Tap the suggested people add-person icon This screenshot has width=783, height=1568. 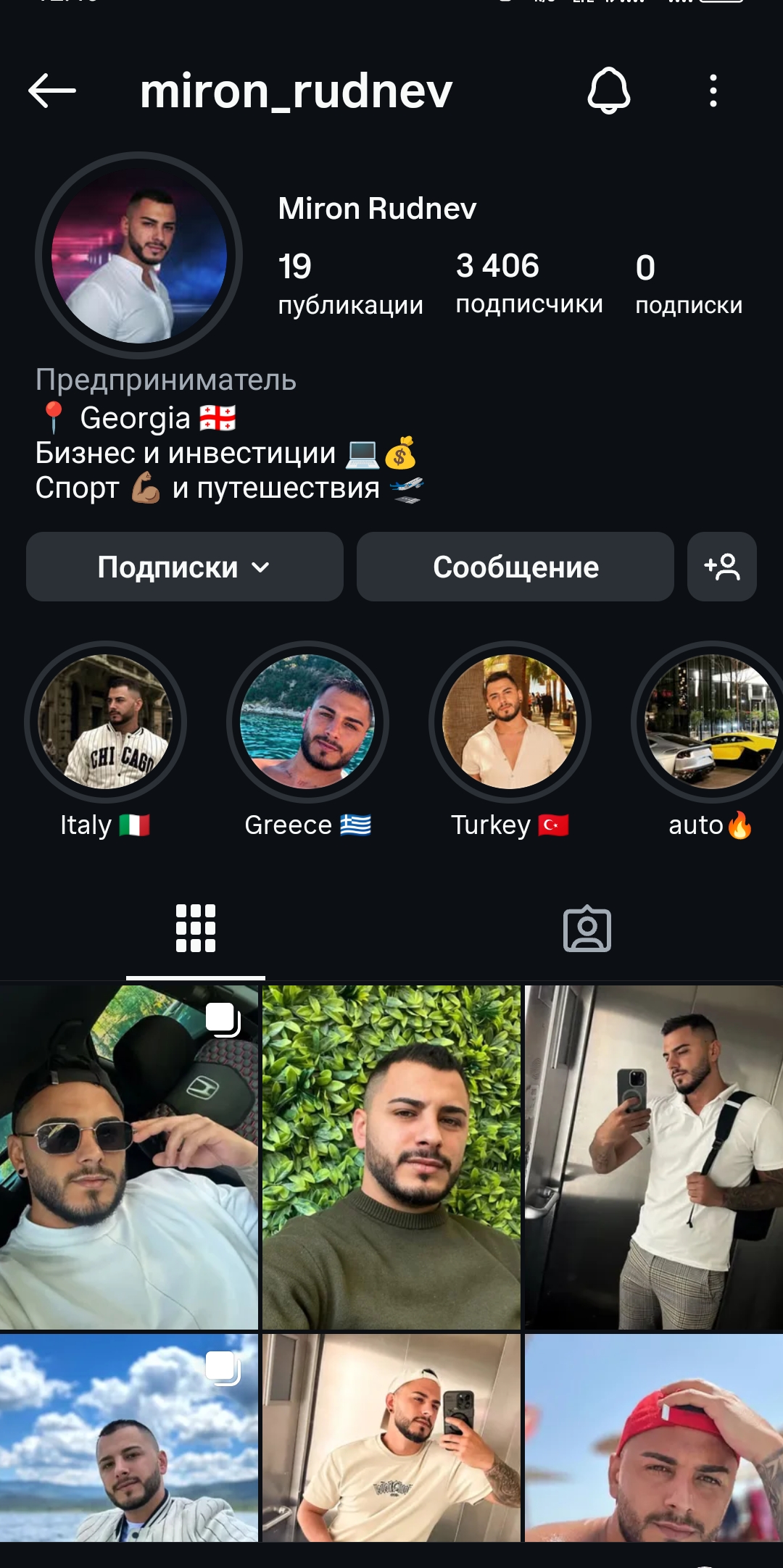pos(721,567)
